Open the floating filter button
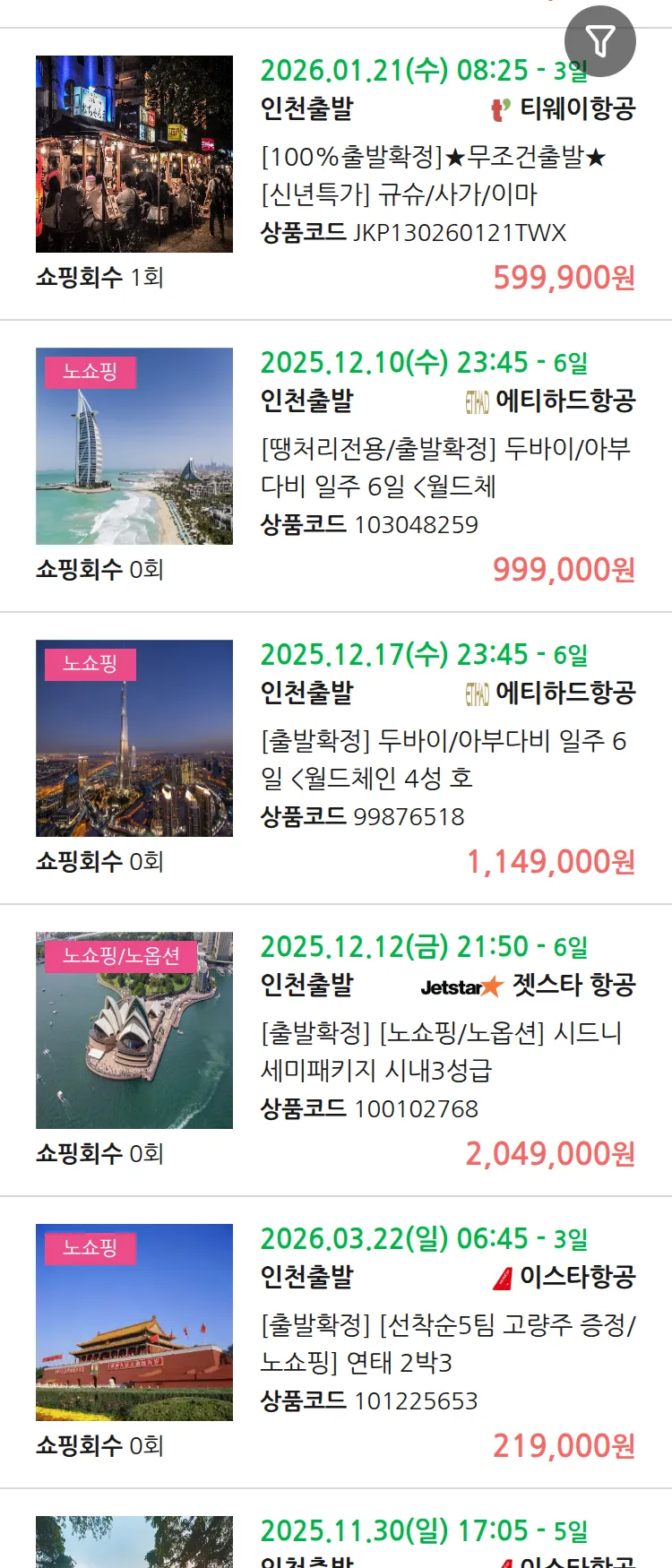 click(x=599, y=41)
